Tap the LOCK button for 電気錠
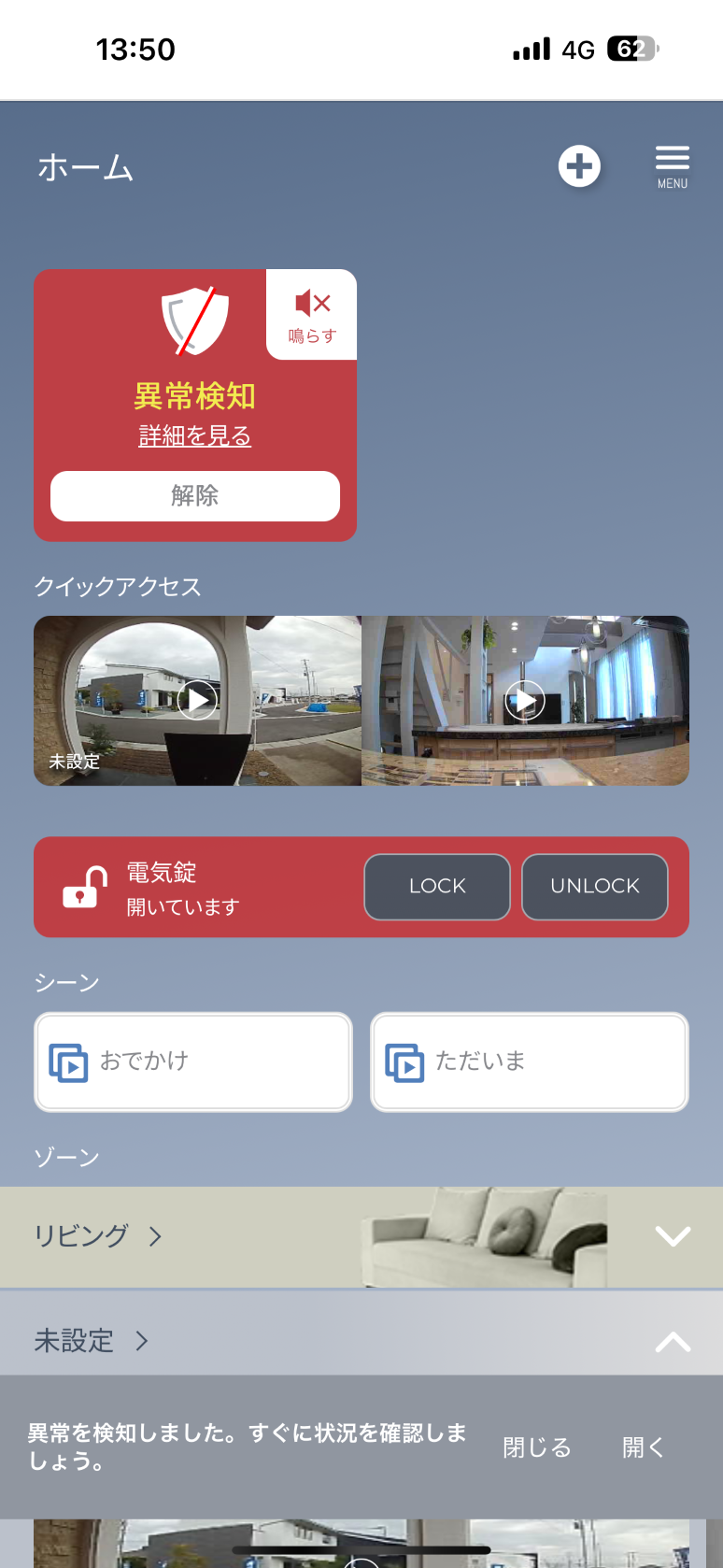The width and height of the screenshot is (723, 1568). [x=437, y=886]
